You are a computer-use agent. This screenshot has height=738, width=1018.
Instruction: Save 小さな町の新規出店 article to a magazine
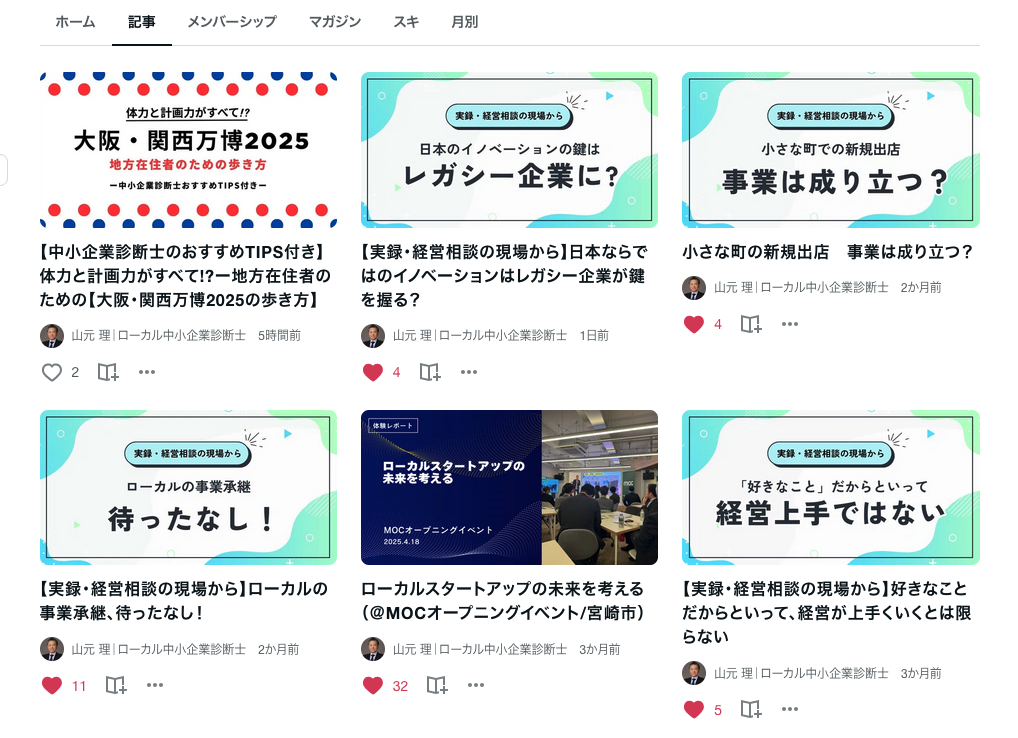[x=751, y=324]
